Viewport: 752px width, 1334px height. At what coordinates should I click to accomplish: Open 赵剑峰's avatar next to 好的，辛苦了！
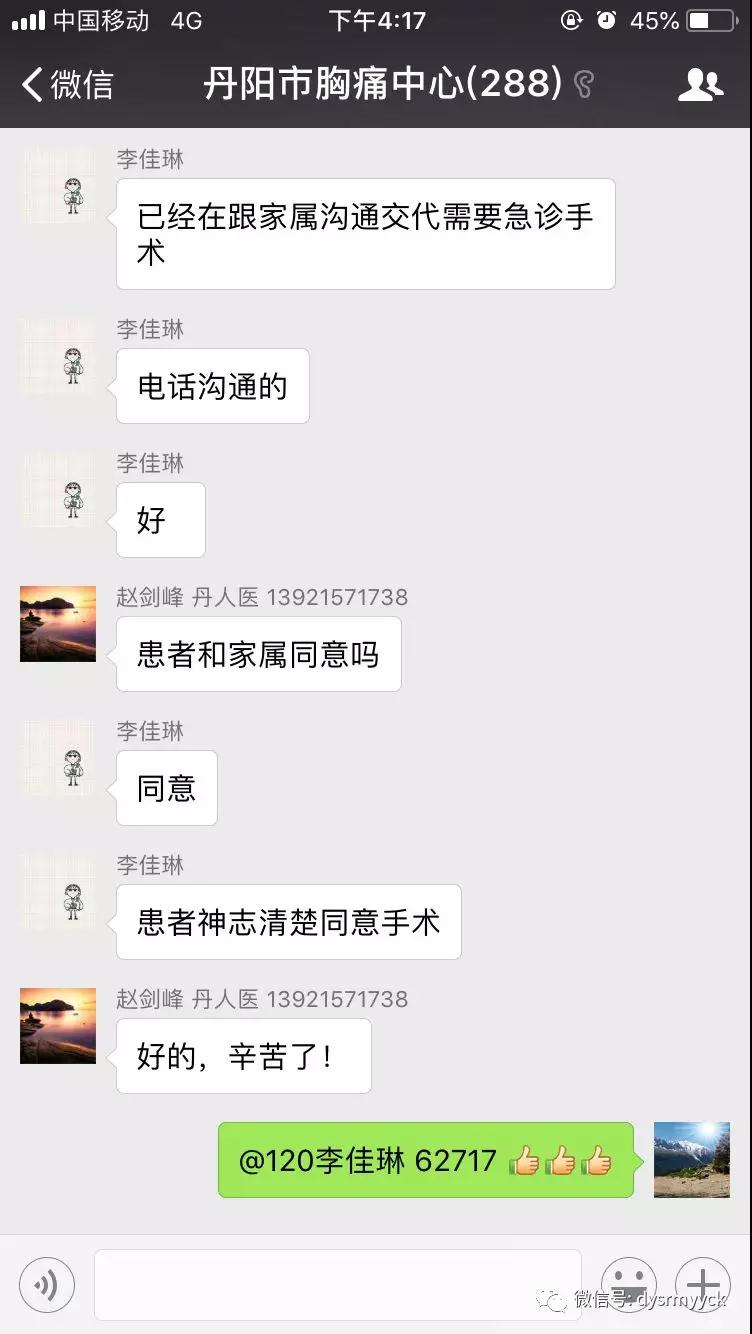[58, 1026]
